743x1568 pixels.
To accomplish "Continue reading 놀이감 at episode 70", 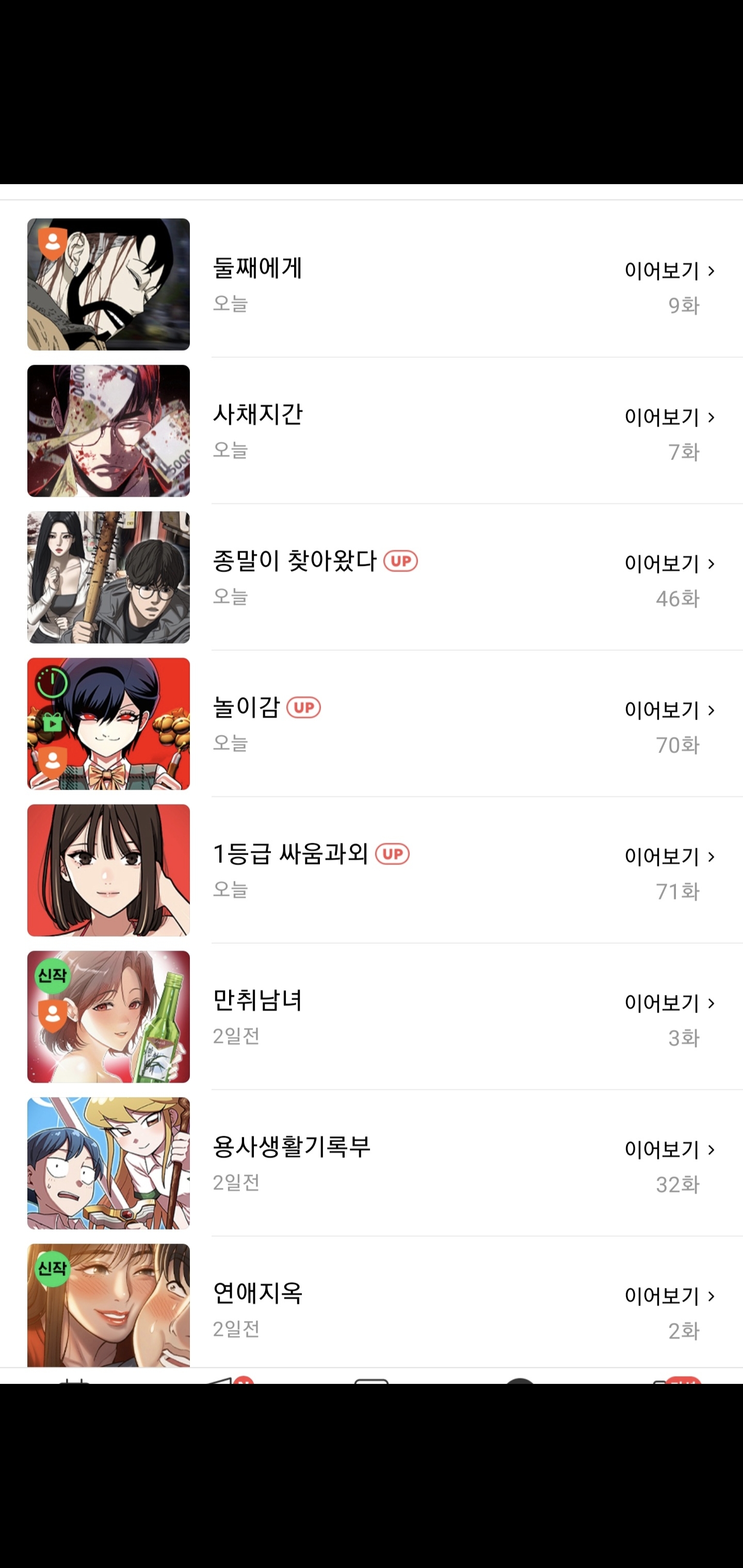I will (x=669, y=710).
